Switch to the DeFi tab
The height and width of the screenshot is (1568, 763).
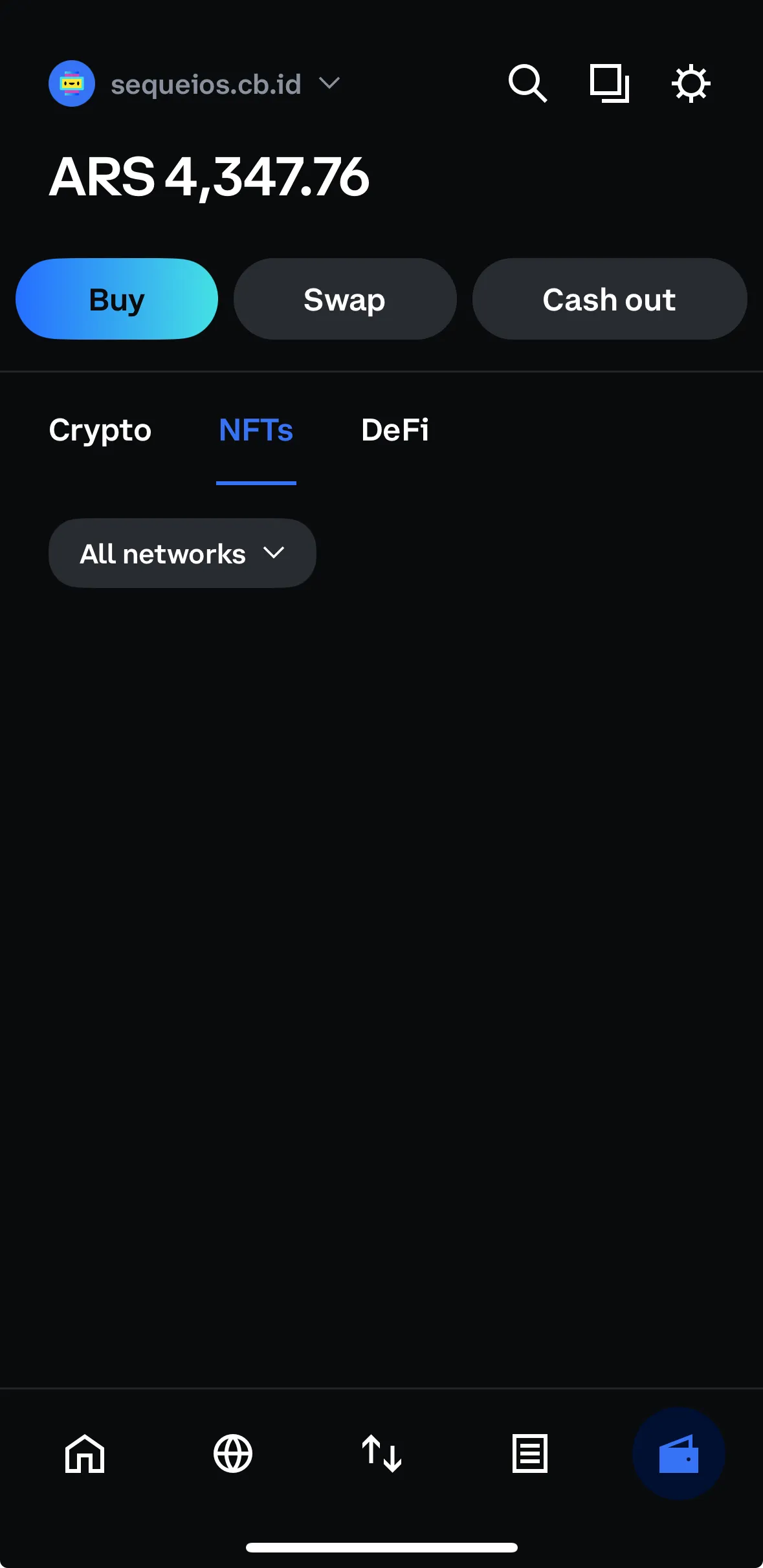point(396,430)
